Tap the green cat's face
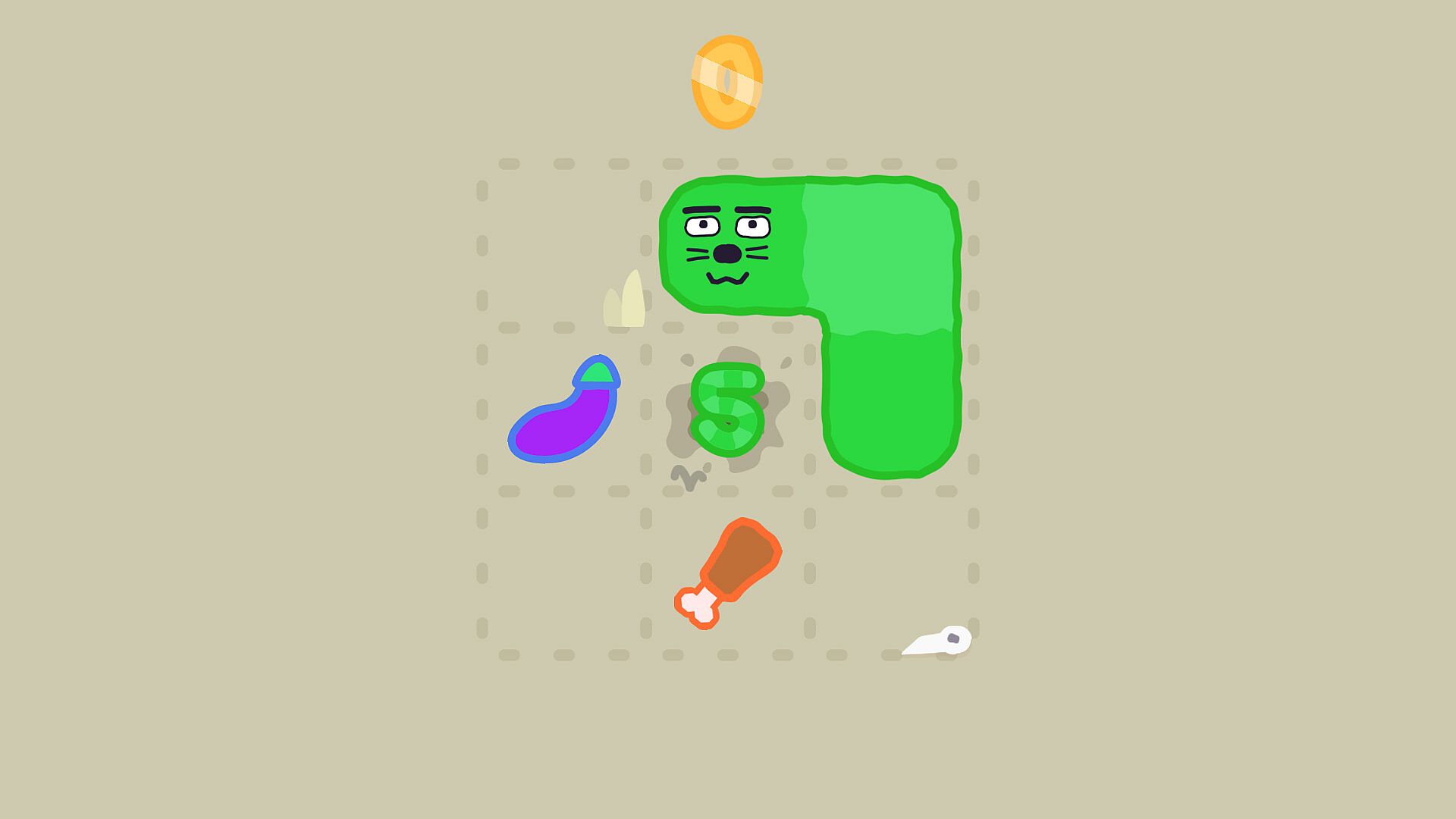Screen dimensions: 1456x819 point(728,244)
